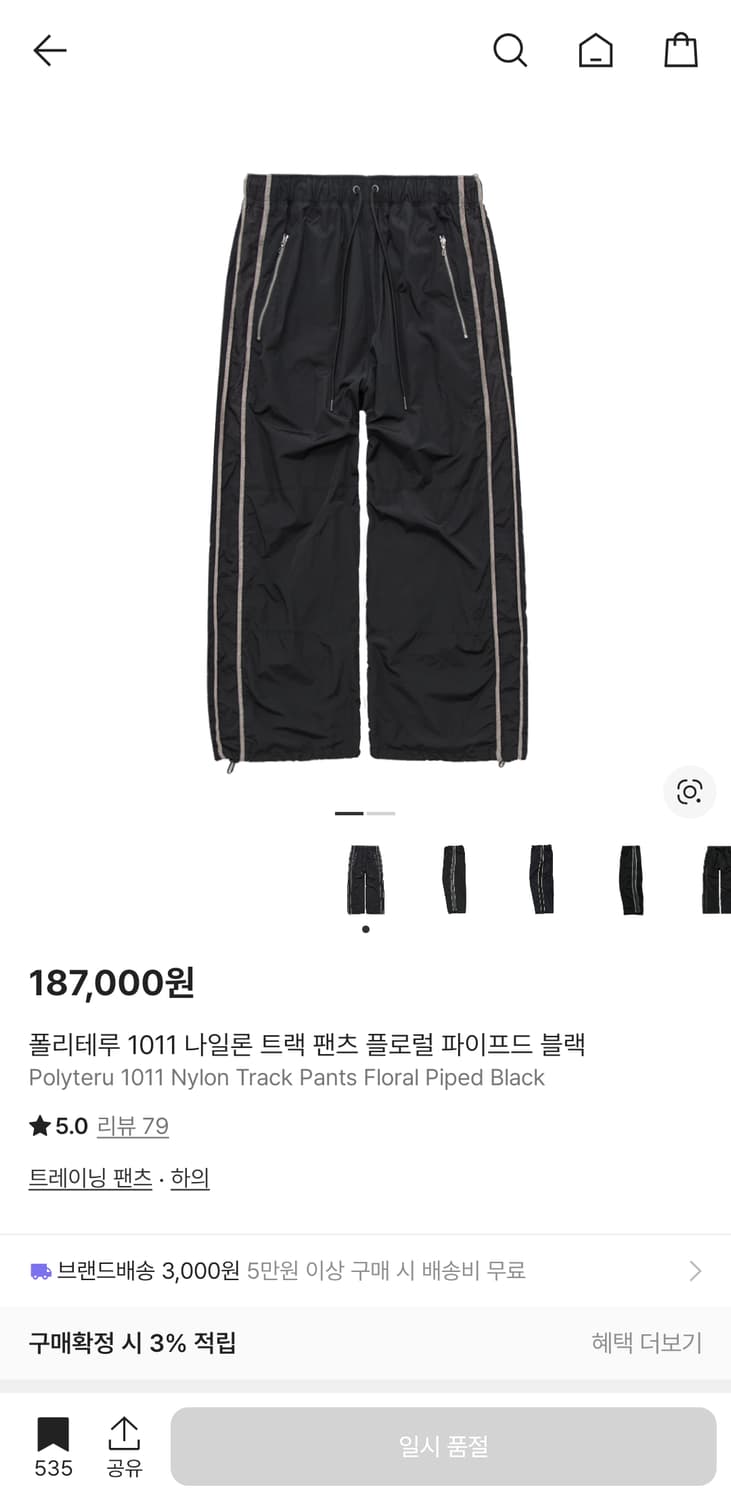Expand the 브랜드배송 shipping details chevron
The height and width of the screenshot is (1500, 731).
pyautogui.click(x=695, y=1270)
